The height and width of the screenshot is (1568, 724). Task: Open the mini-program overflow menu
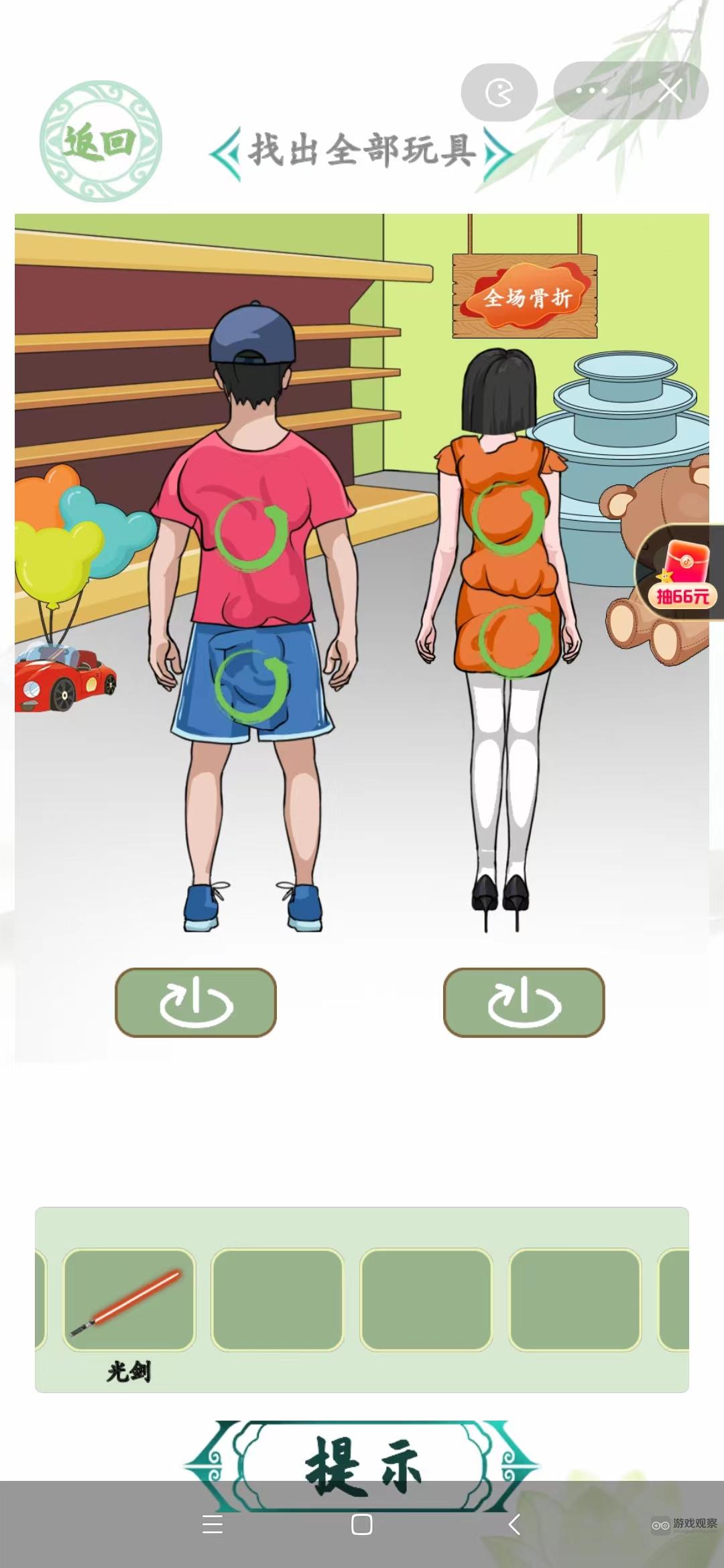pos(591,91)
